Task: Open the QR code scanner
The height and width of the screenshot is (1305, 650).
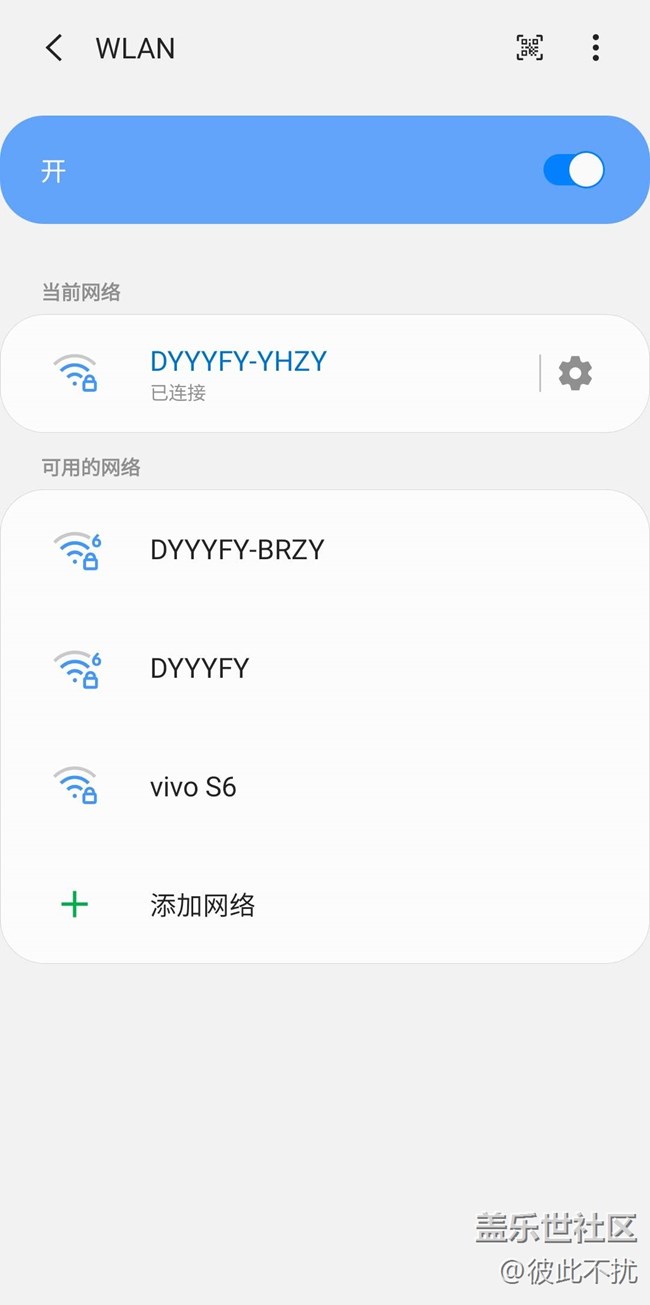Action: 529,47
